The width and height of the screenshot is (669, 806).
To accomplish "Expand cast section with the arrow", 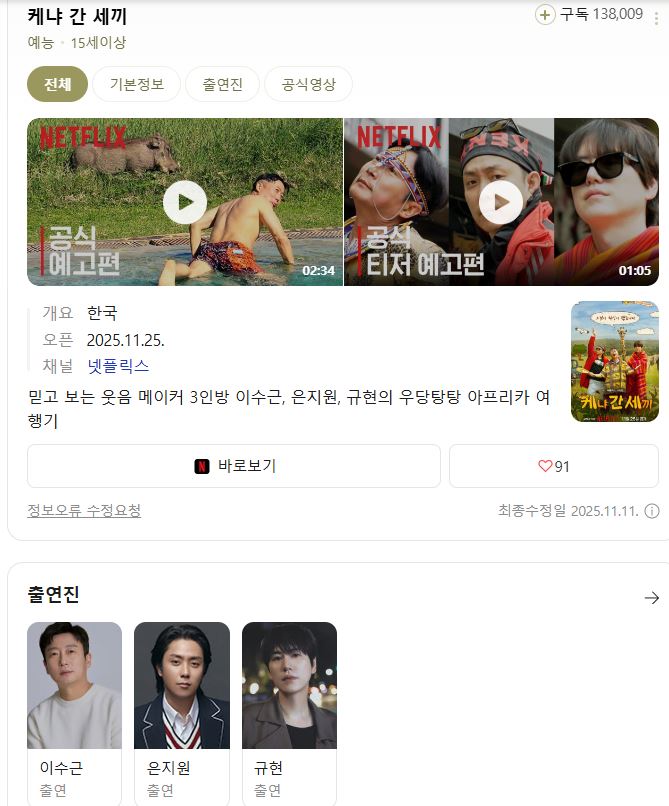I will click(x=652, y=598).
